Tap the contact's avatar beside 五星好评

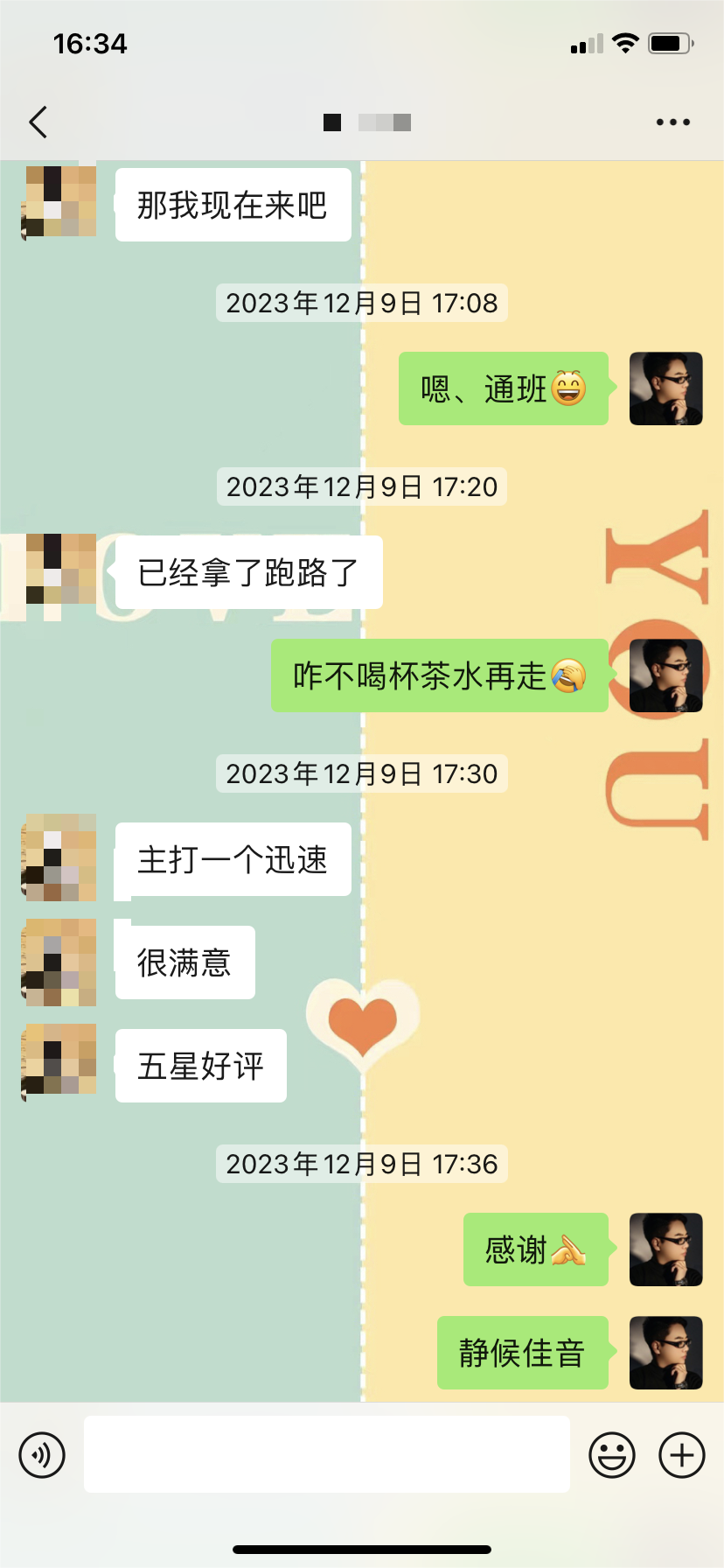point(59,1060)
